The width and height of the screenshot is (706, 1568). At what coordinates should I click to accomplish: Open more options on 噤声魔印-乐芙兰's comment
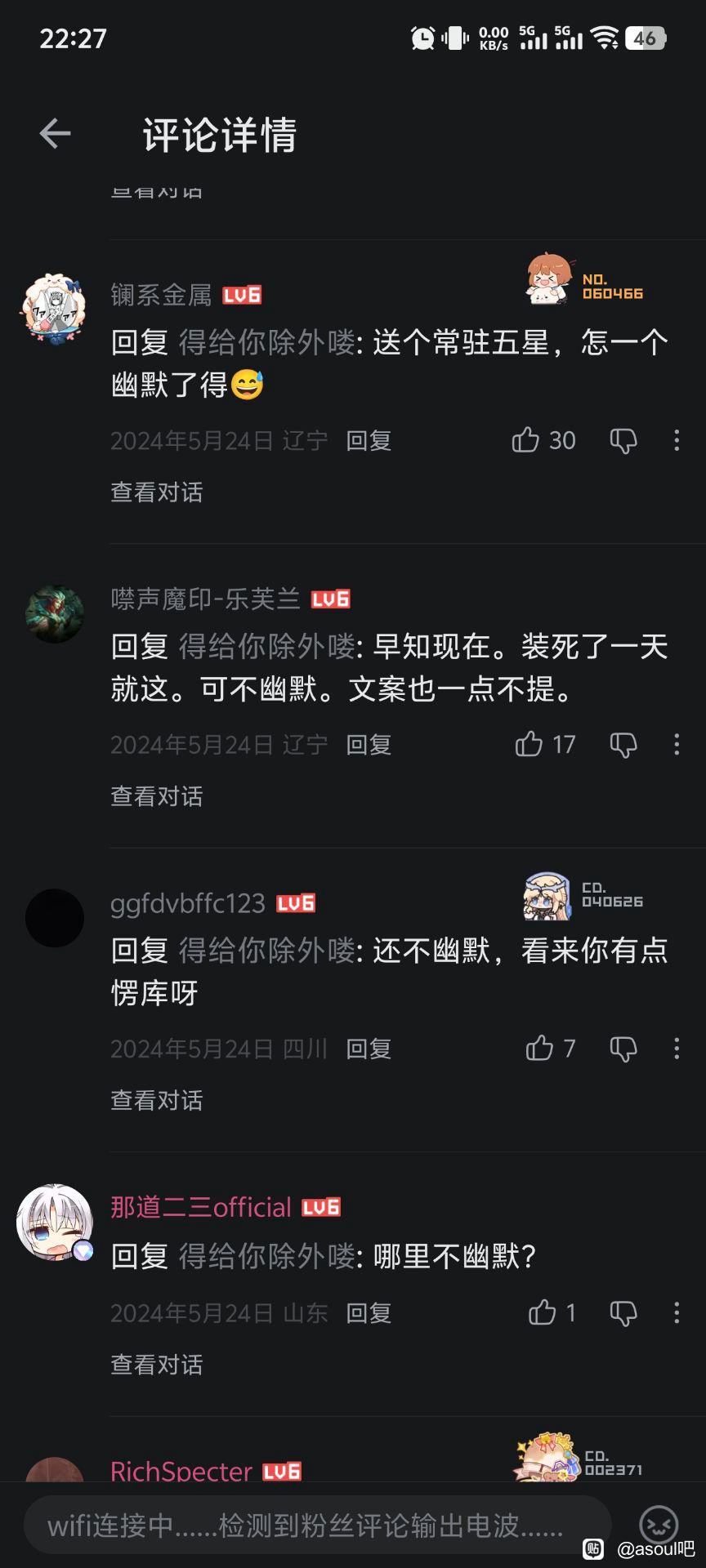(677, 745)
